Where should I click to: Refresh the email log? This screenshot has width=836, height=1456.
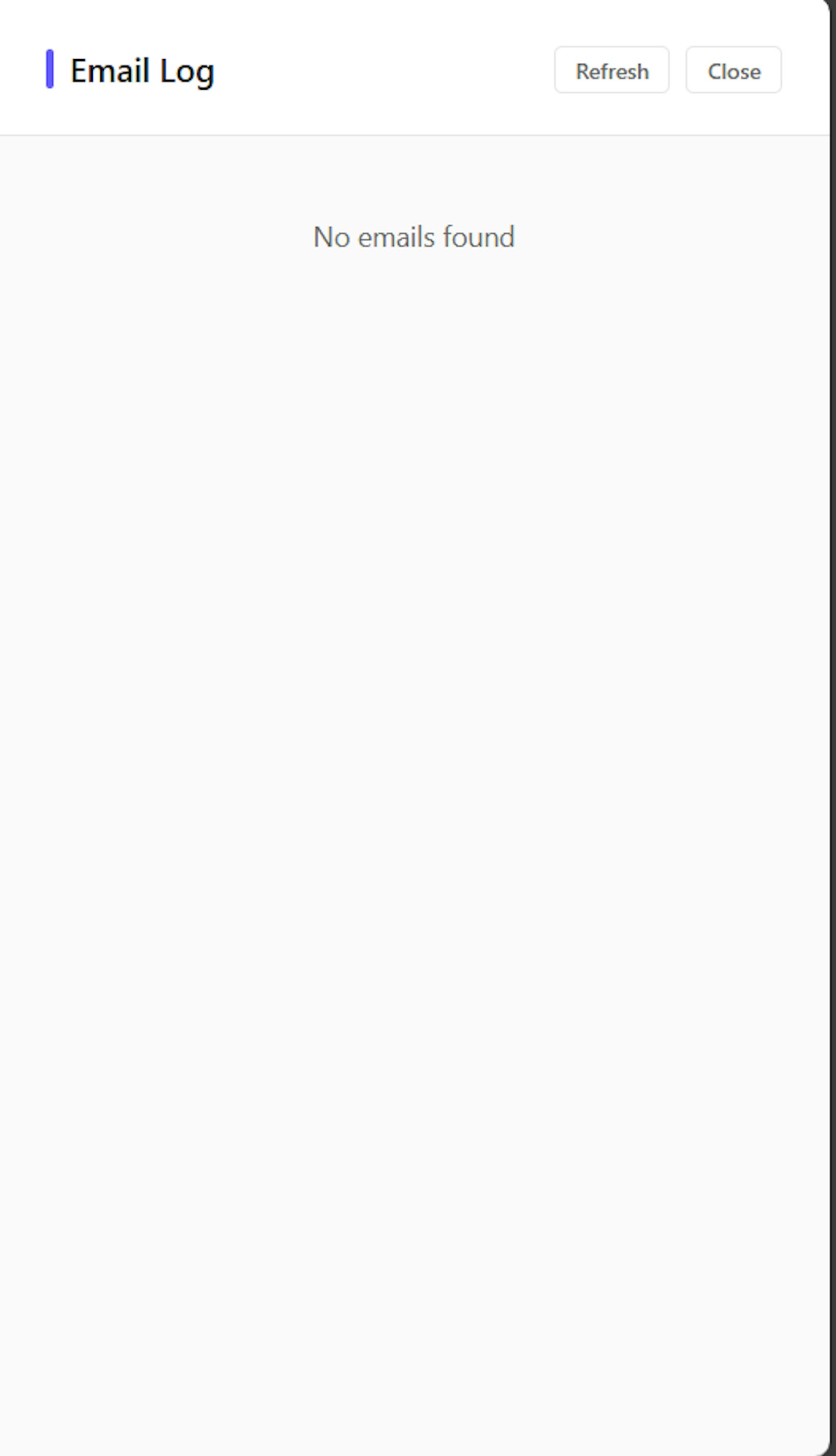[x=612, y=70]
